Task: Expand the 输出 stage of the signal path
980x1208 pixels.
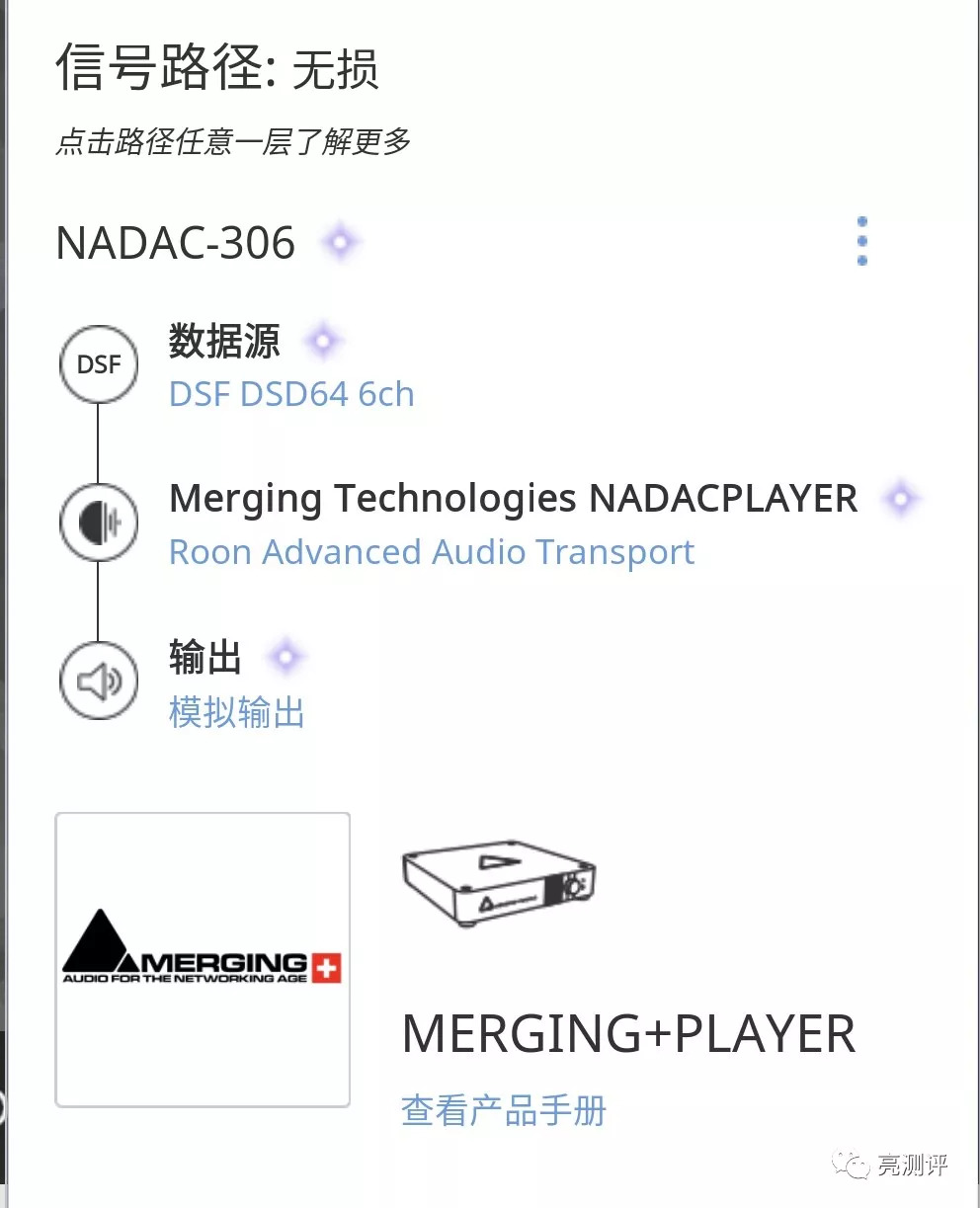Action: (x=204, y=657)
